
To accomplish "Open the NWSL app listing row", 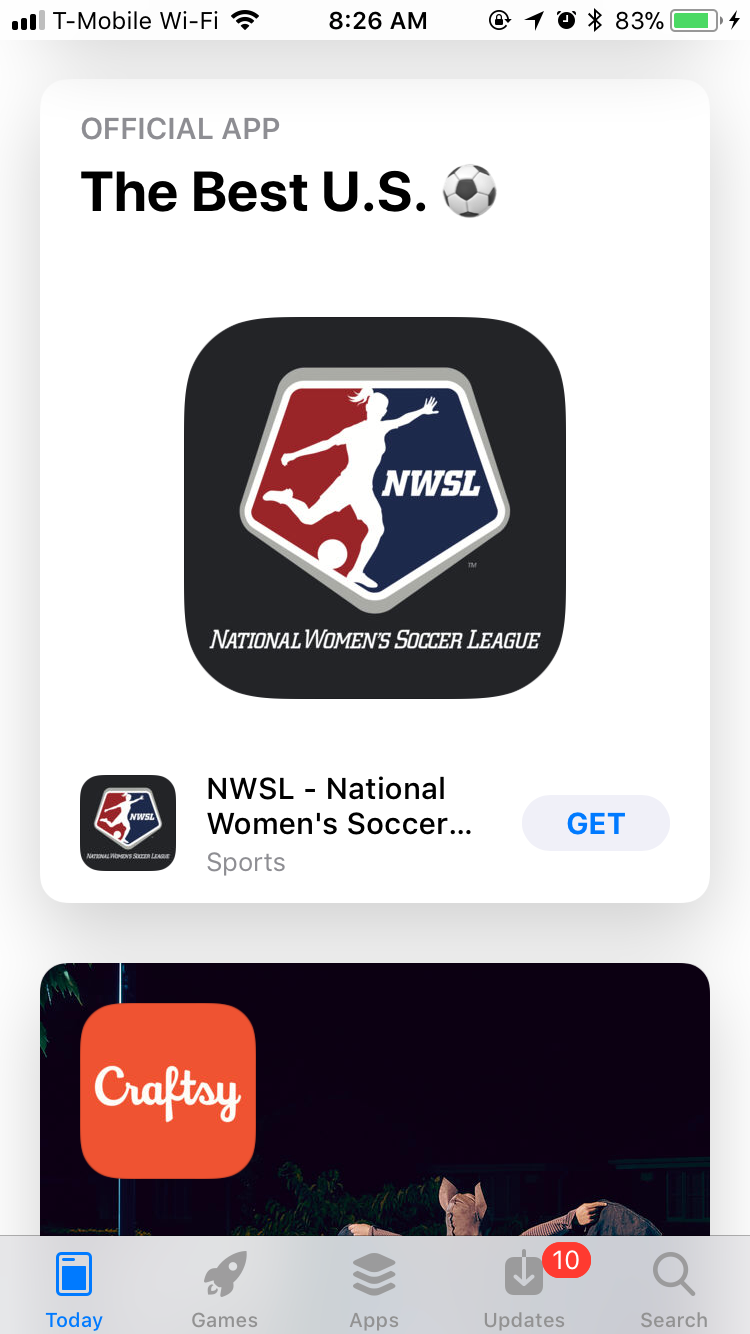I will point(338,823).
